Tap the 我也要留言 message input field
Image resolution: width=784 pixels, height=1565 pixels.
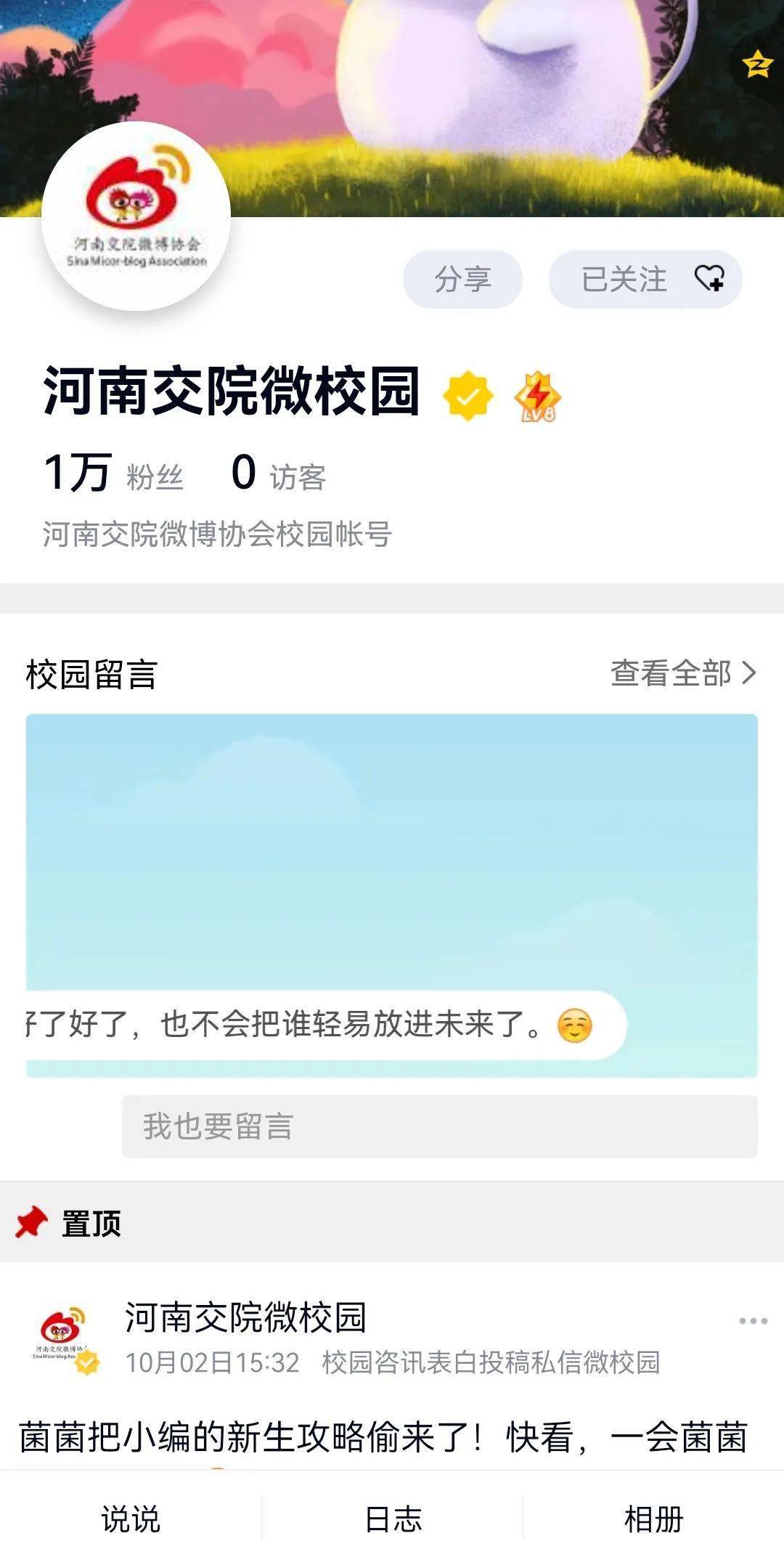[439, 1126]
